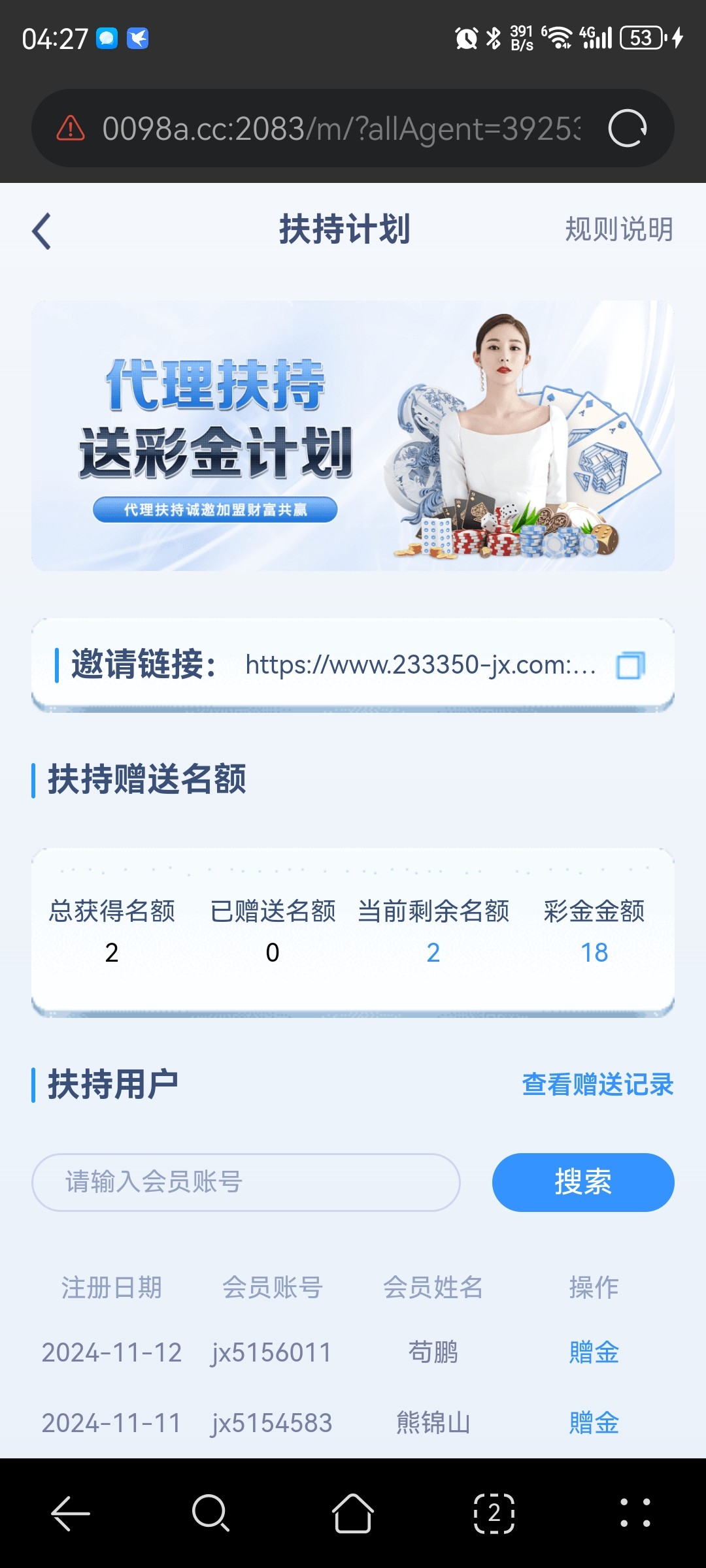Copy the invitation link

click(x=630, y=665)
